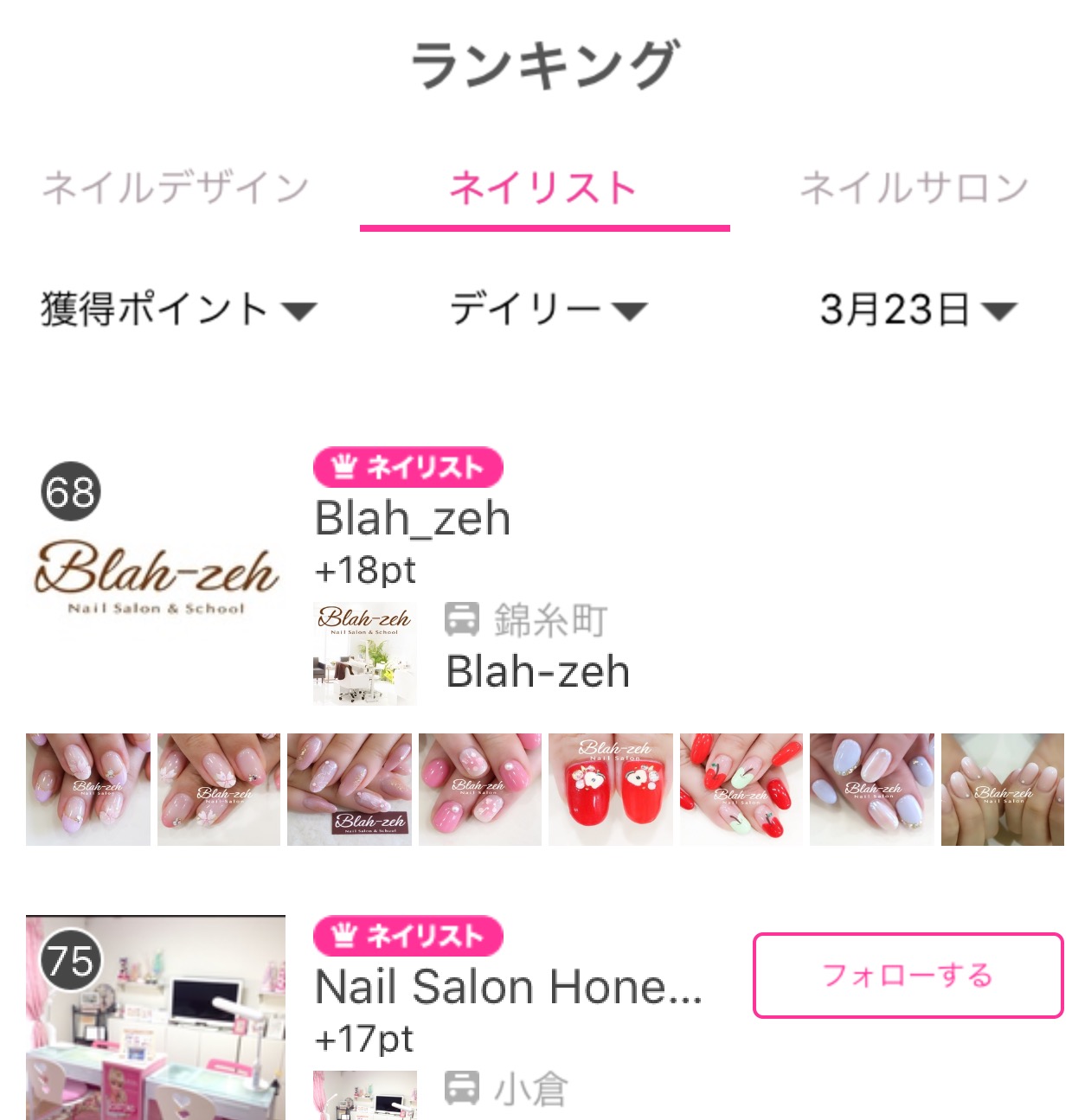The image size is (1091, 1120).
Task: Open the Blah_zeh profile name link
Action: coord(413,518)
